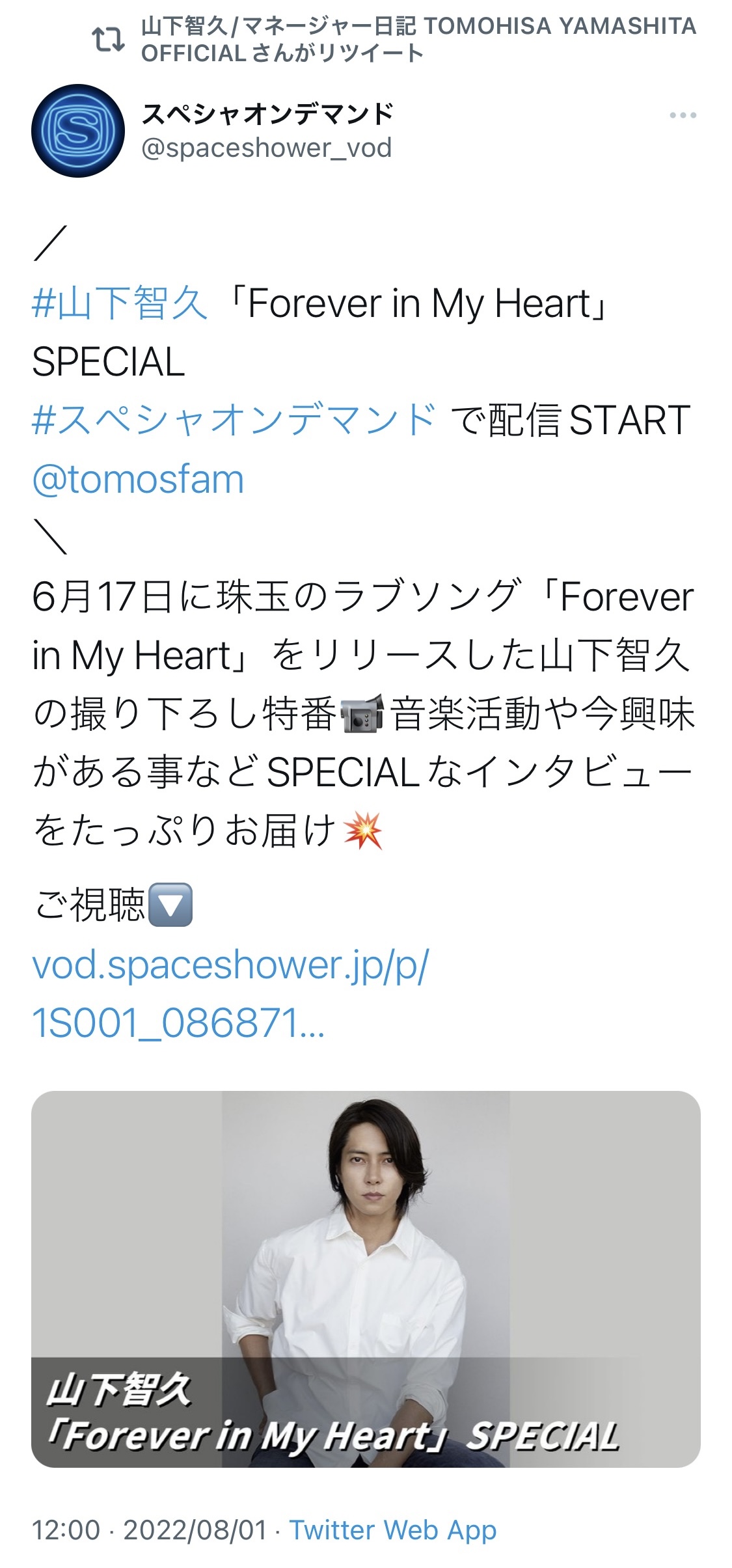
Task: Follow the vod.spaceshower.jp link
Action: click(x=230, y=994)
